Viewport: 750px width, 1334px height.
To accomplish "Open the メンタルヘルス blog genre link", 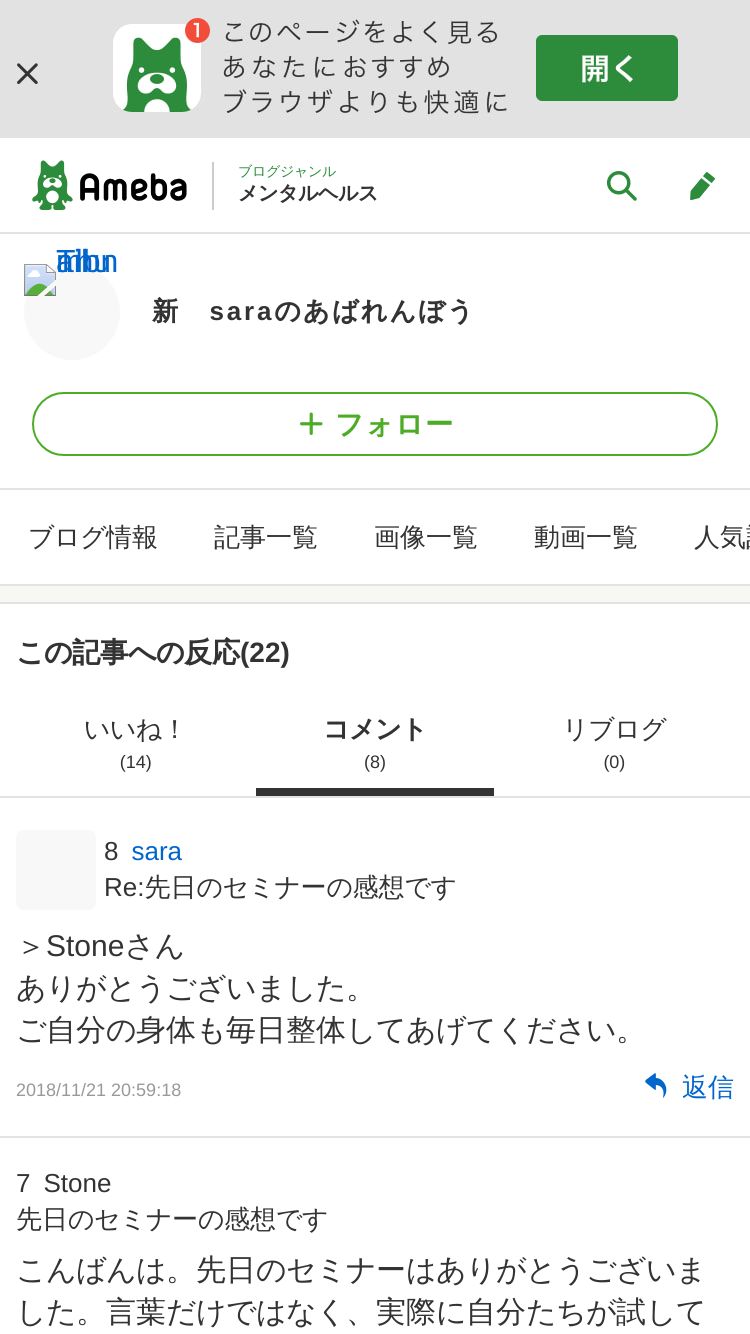I will click(x=307, y=193).
